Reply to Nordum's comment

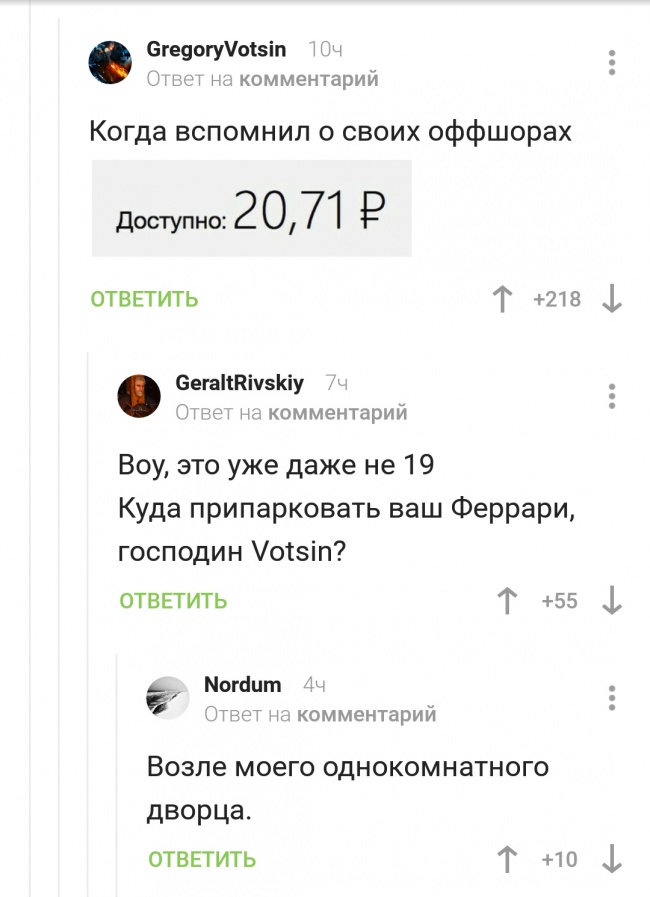[202, 859]
